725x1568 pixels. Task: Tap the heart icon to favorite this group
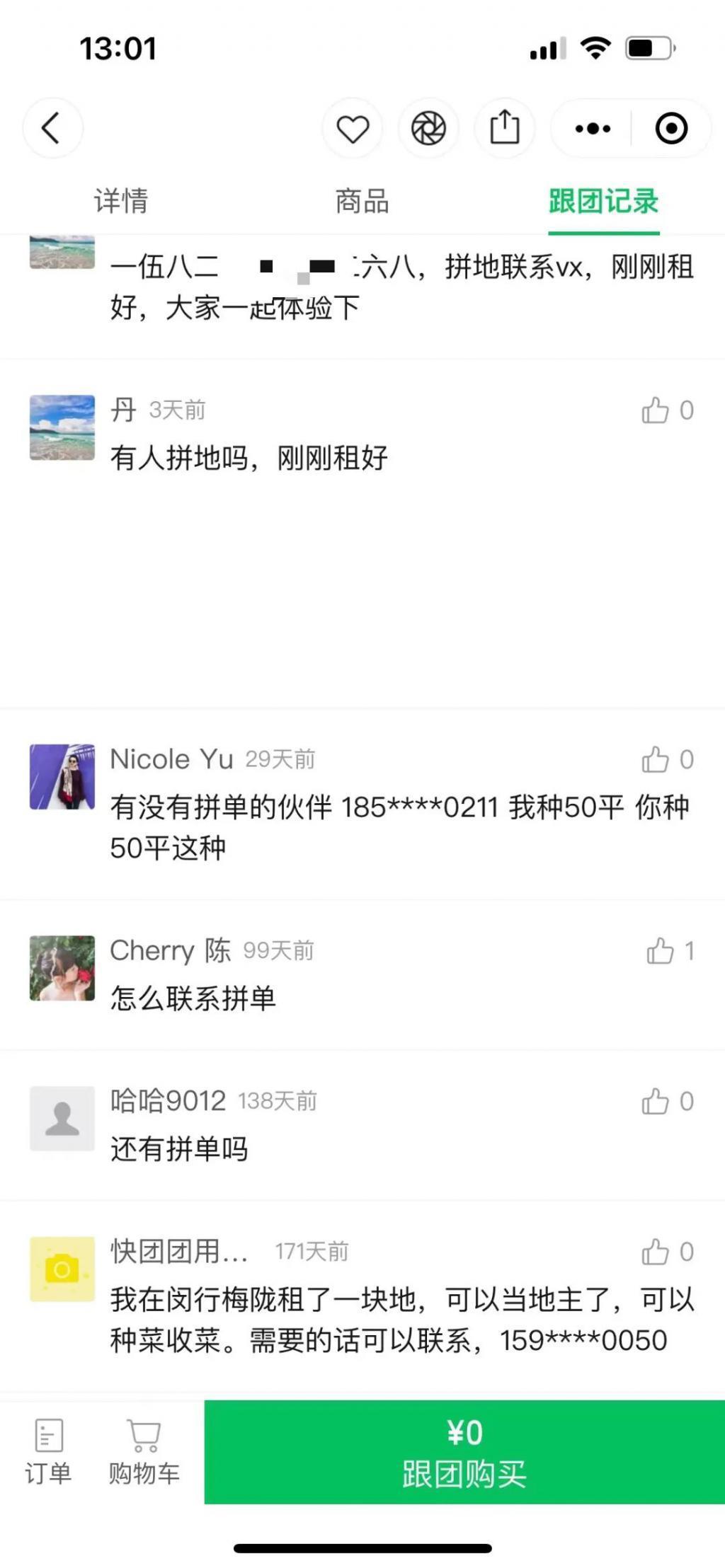click(352, 128)
